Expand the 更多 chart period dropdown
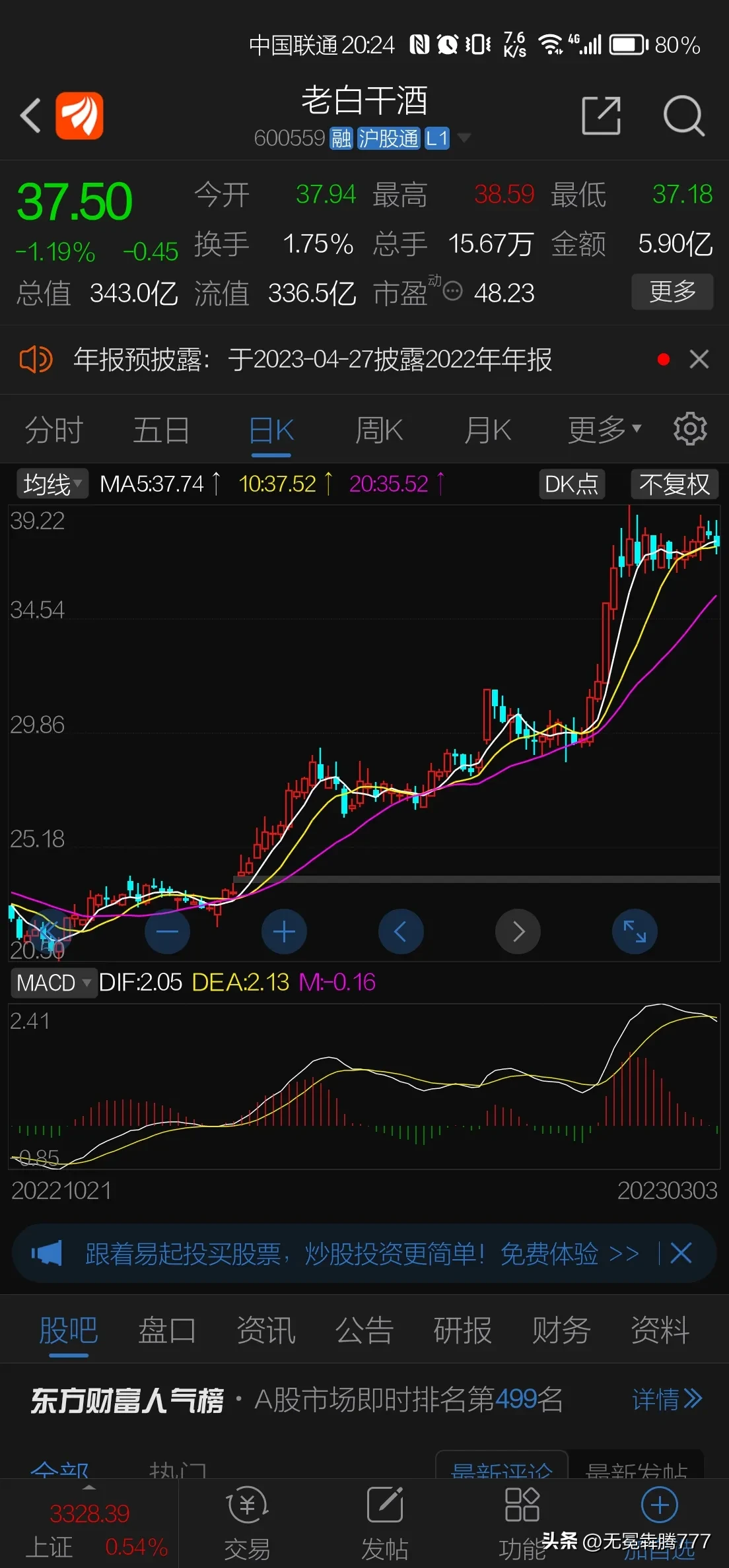The image size is (729, 1568). pos(604,430)
